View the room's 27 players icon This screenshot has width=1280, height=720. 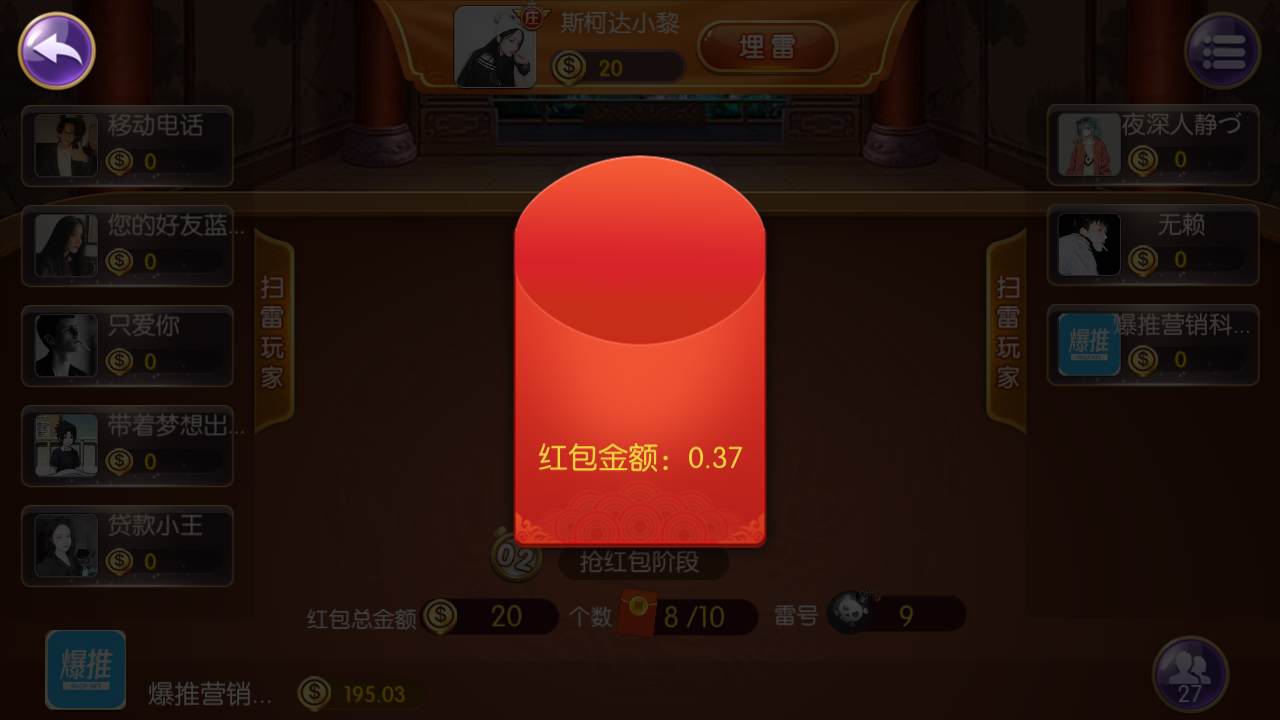1190,674
